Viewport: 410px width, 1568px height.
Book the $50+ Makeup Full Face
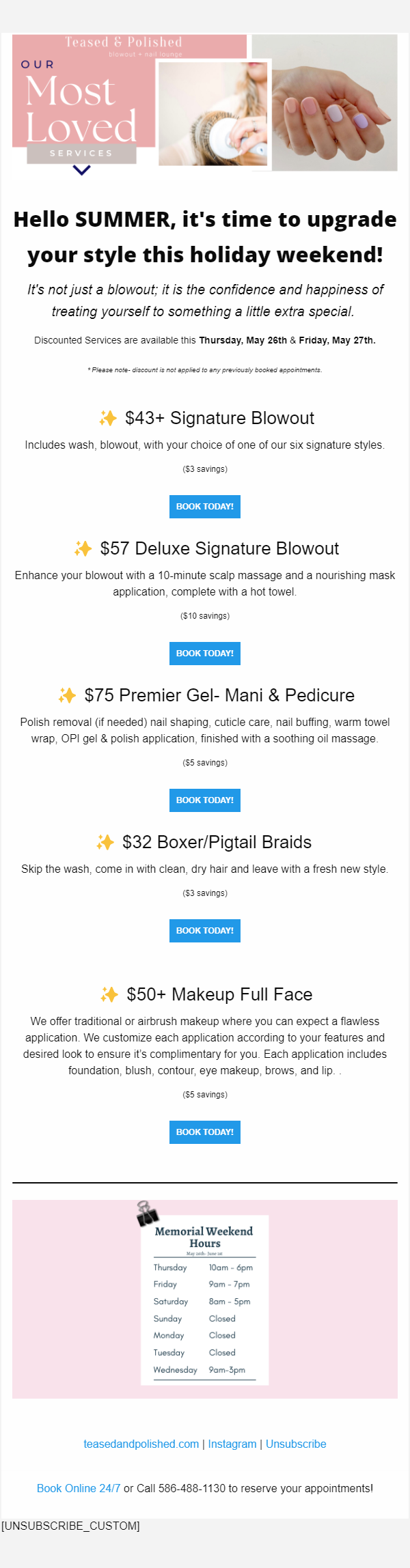click(x=204, y=1132)
